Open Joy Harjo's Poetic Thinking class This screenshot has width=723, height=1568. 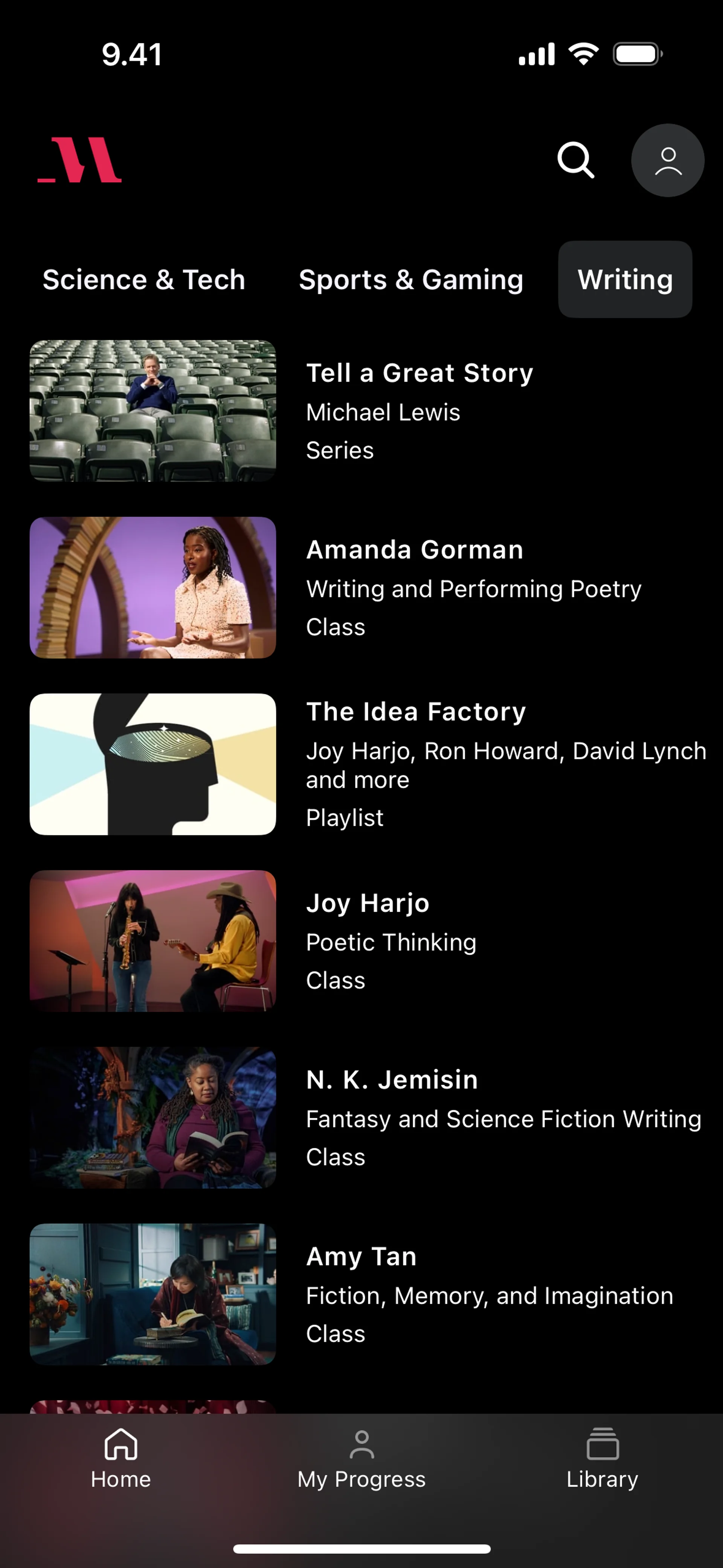[365, 940]
